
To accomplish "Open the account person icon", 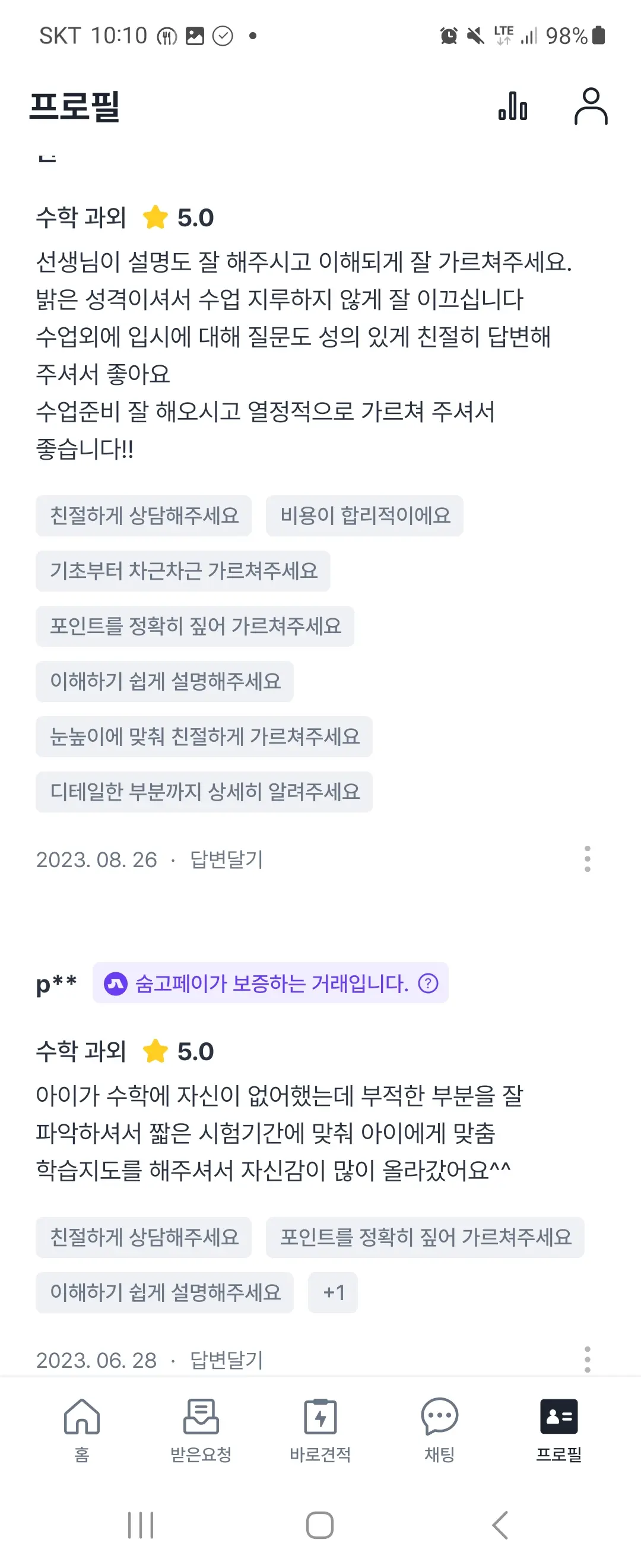I will 591,106.
